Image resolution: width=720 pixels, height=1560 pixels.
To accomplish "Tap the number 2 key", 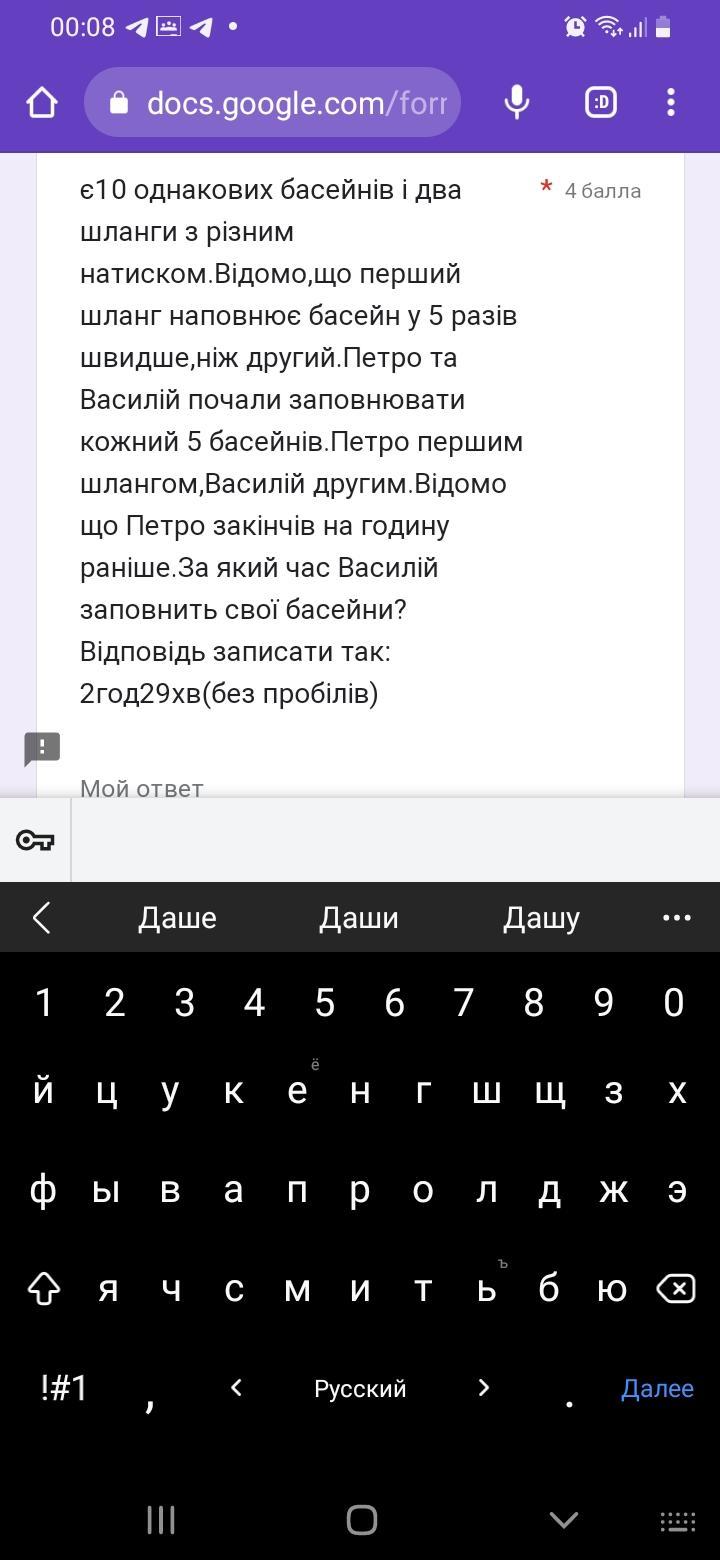I will tap(115, 1002).
